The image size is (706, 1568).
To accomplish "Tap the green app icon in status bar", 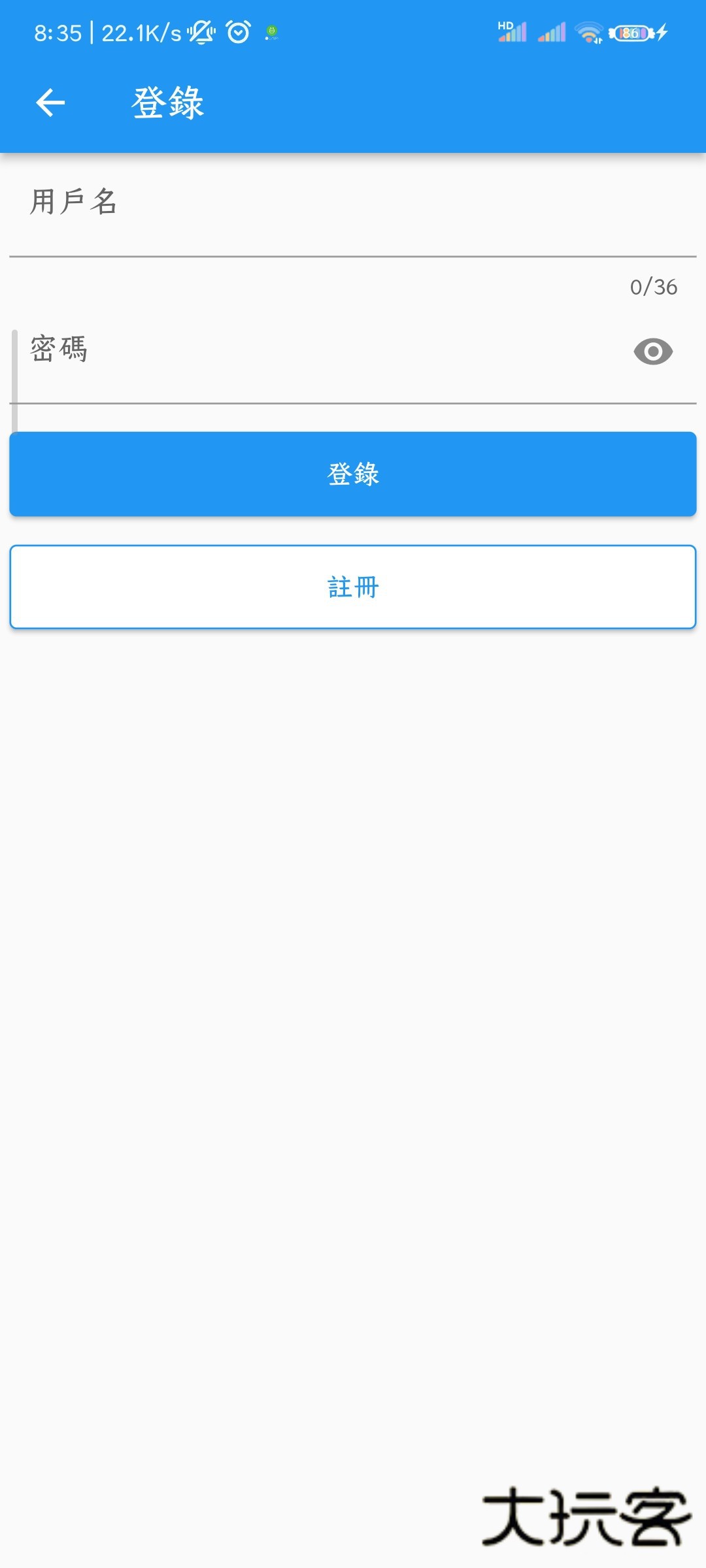I will 272,31.
